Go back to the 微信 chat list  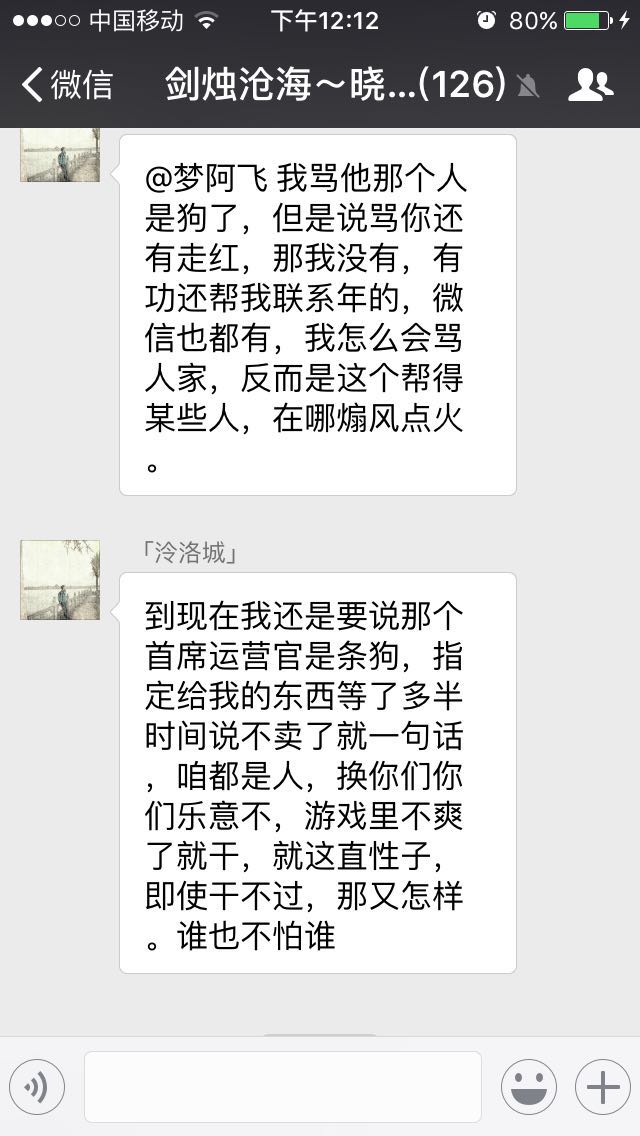click(66, 85)
